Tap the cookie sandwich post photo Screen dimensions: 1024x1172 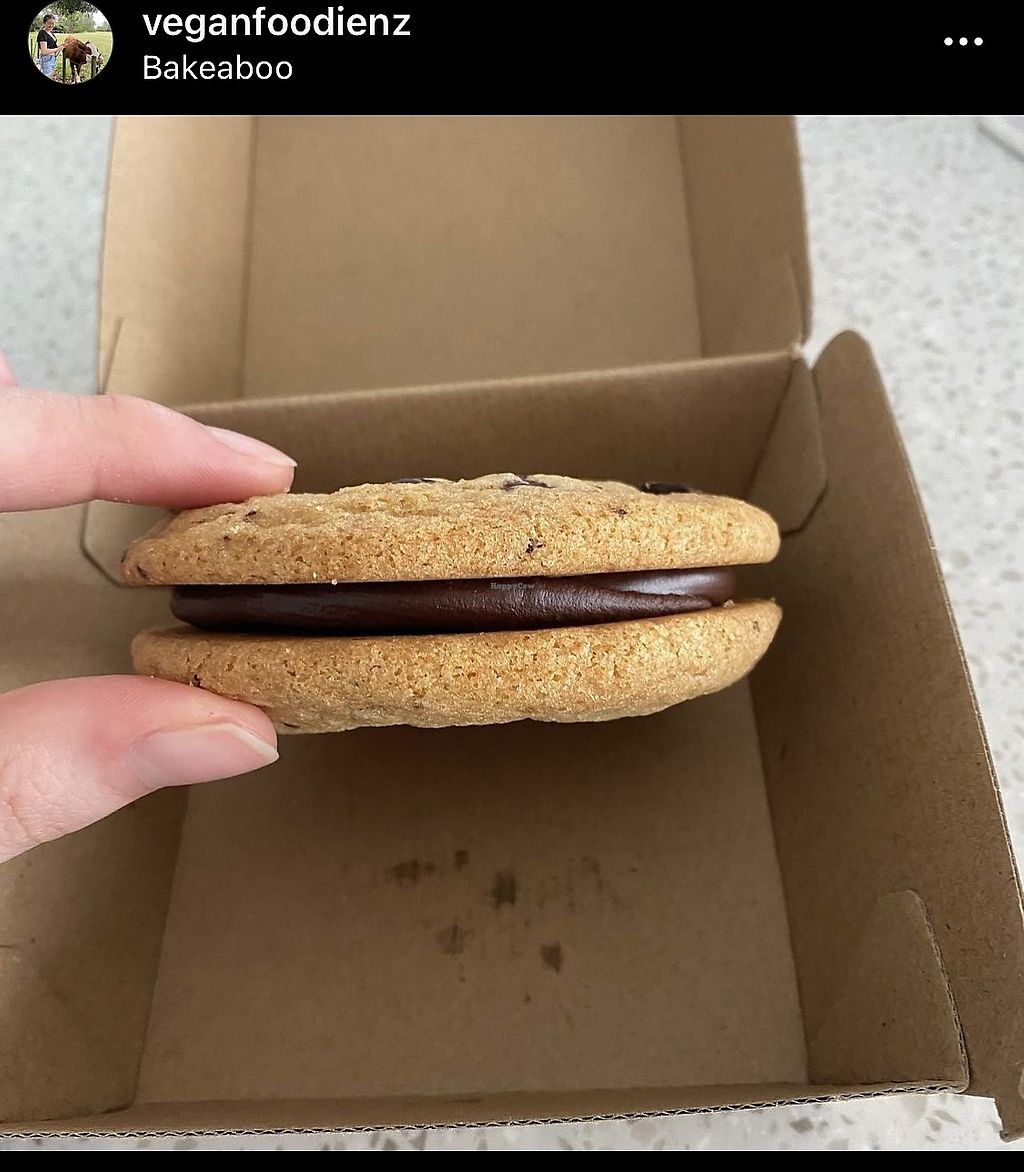click(512, 640)
